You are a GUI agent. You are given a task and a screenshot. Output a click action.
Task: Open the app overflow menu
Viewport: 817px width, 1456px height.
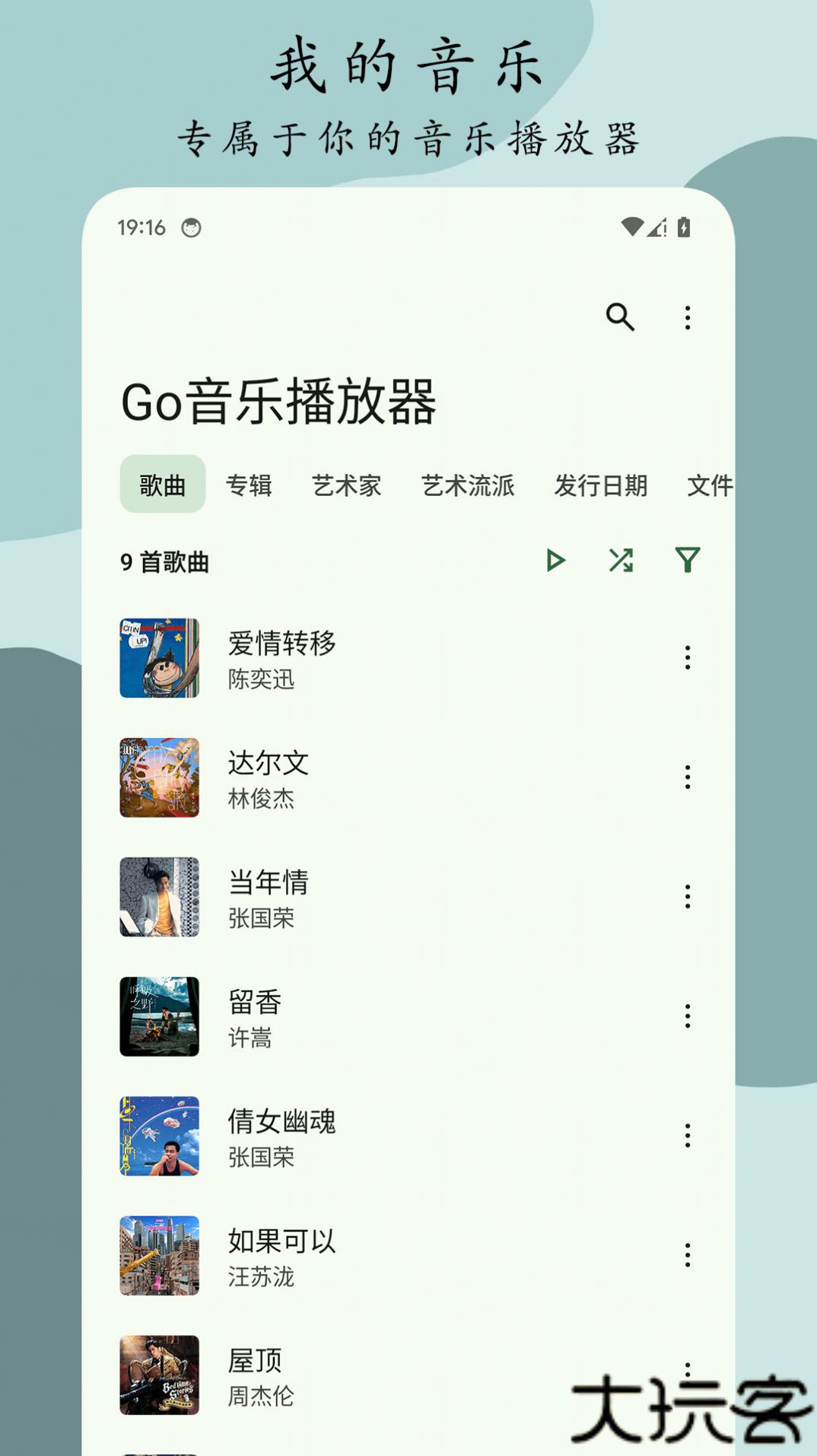pos(687,317)
